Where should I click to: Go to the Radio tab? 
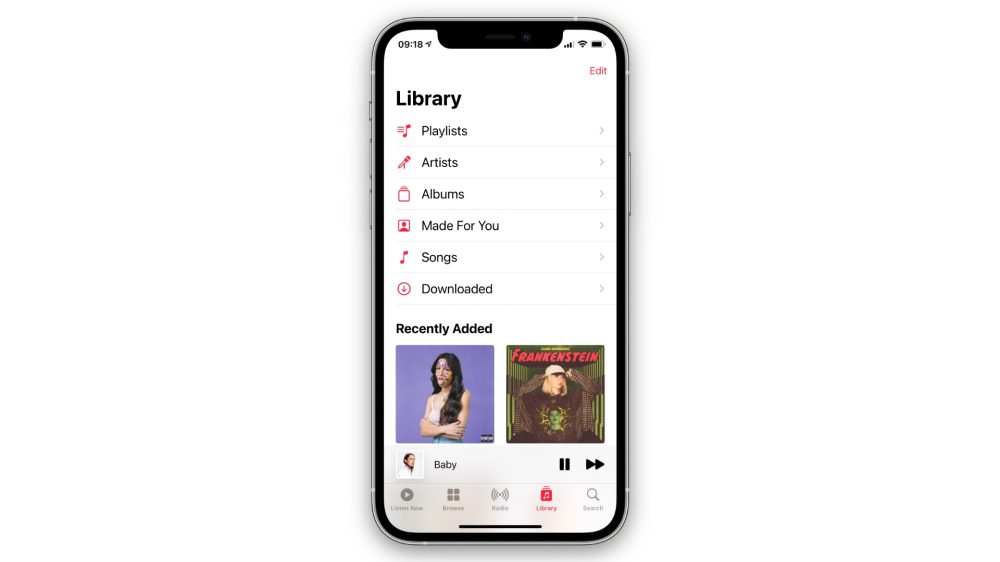click(x=500, y=499)
